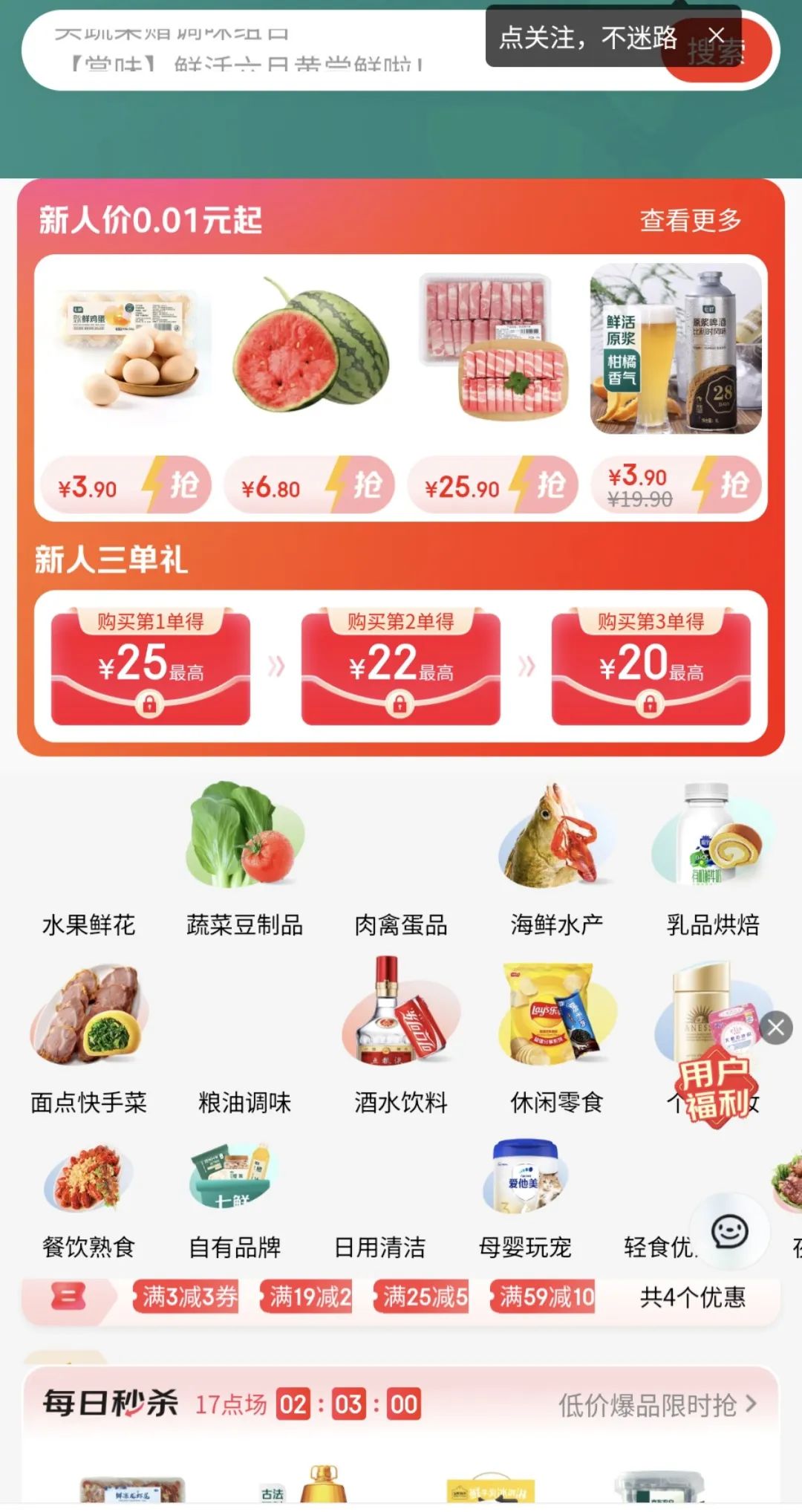Open 蔬菜豆制品 category
The width and height of the screenshot is (802, 1512).
click(245, 860)
